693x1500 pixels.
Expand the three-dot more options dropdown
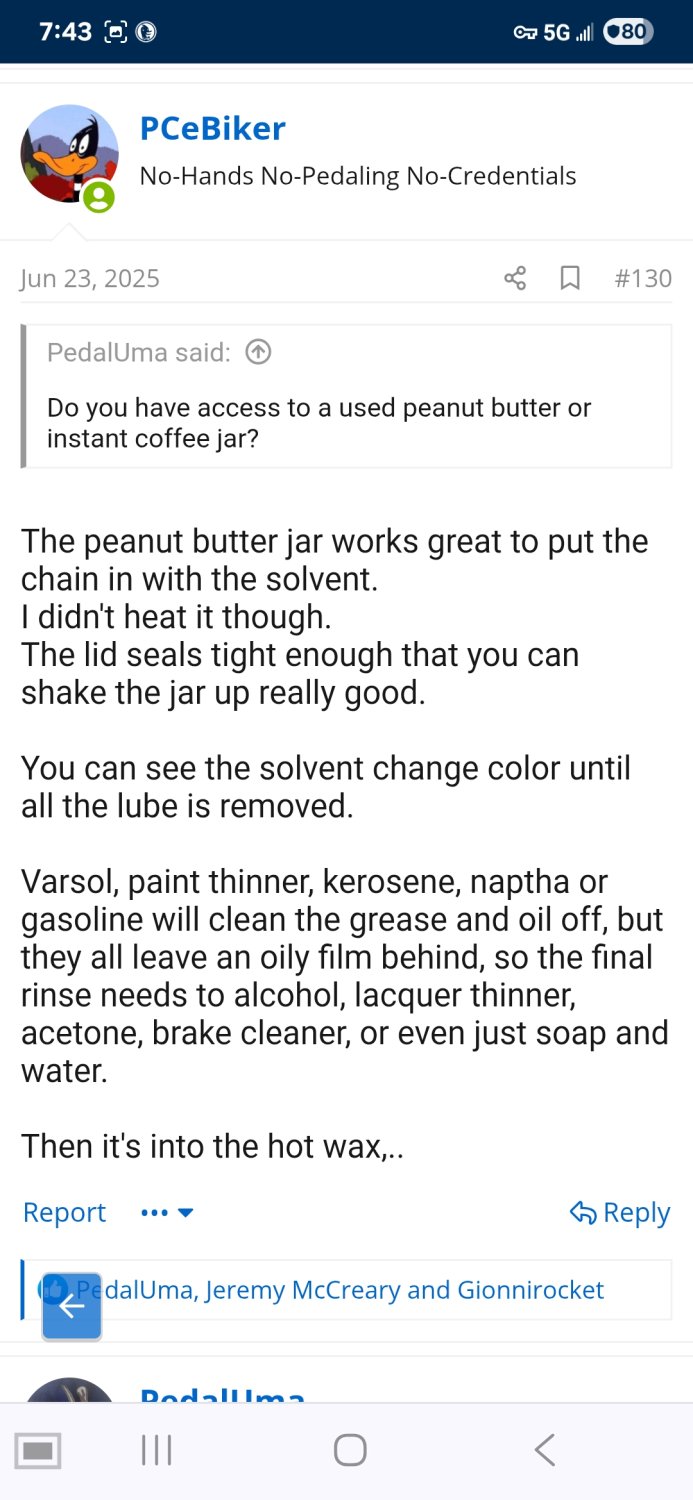(167, 1212)
